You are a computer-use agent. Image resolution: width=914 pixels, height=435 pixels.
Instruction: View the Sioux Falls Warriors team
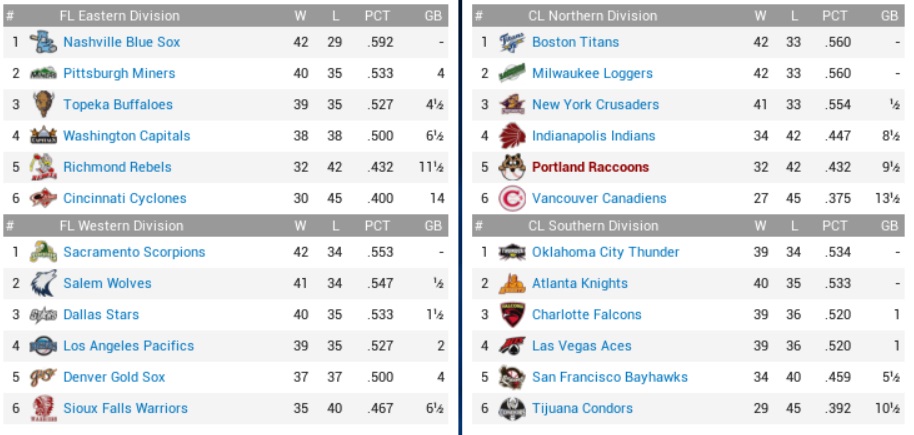click(125, 408)
